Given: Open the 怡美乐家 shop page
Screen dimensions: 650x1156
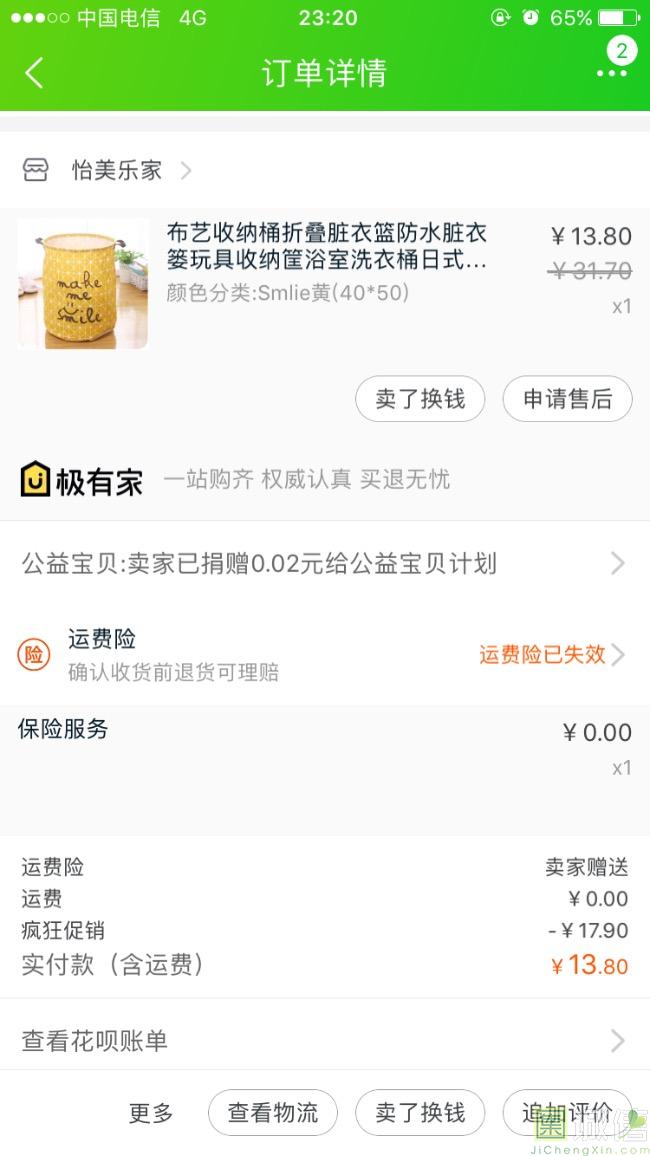Looking at the screenshot, I should click(117, 171).
